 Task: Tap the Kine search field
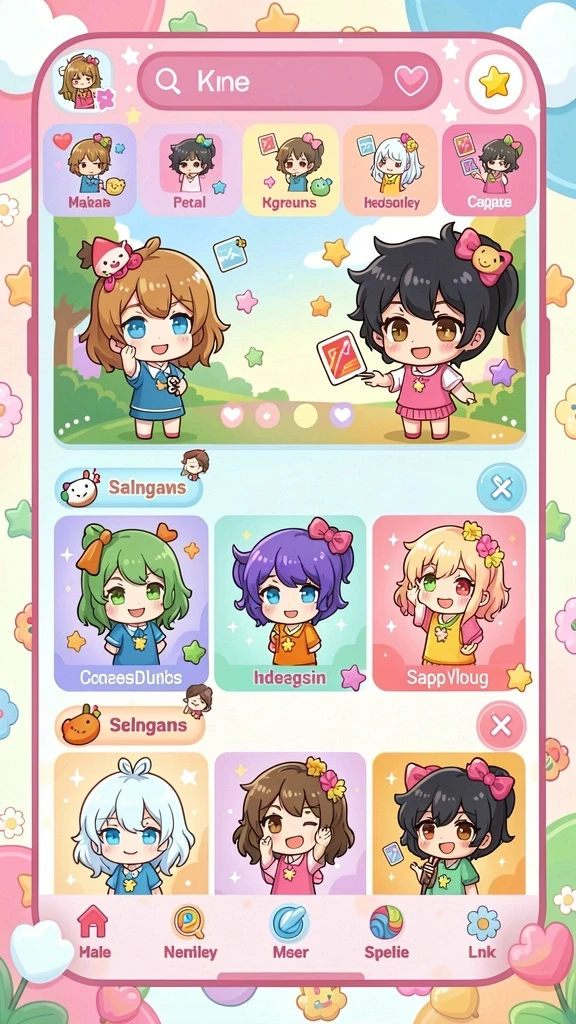289,81
